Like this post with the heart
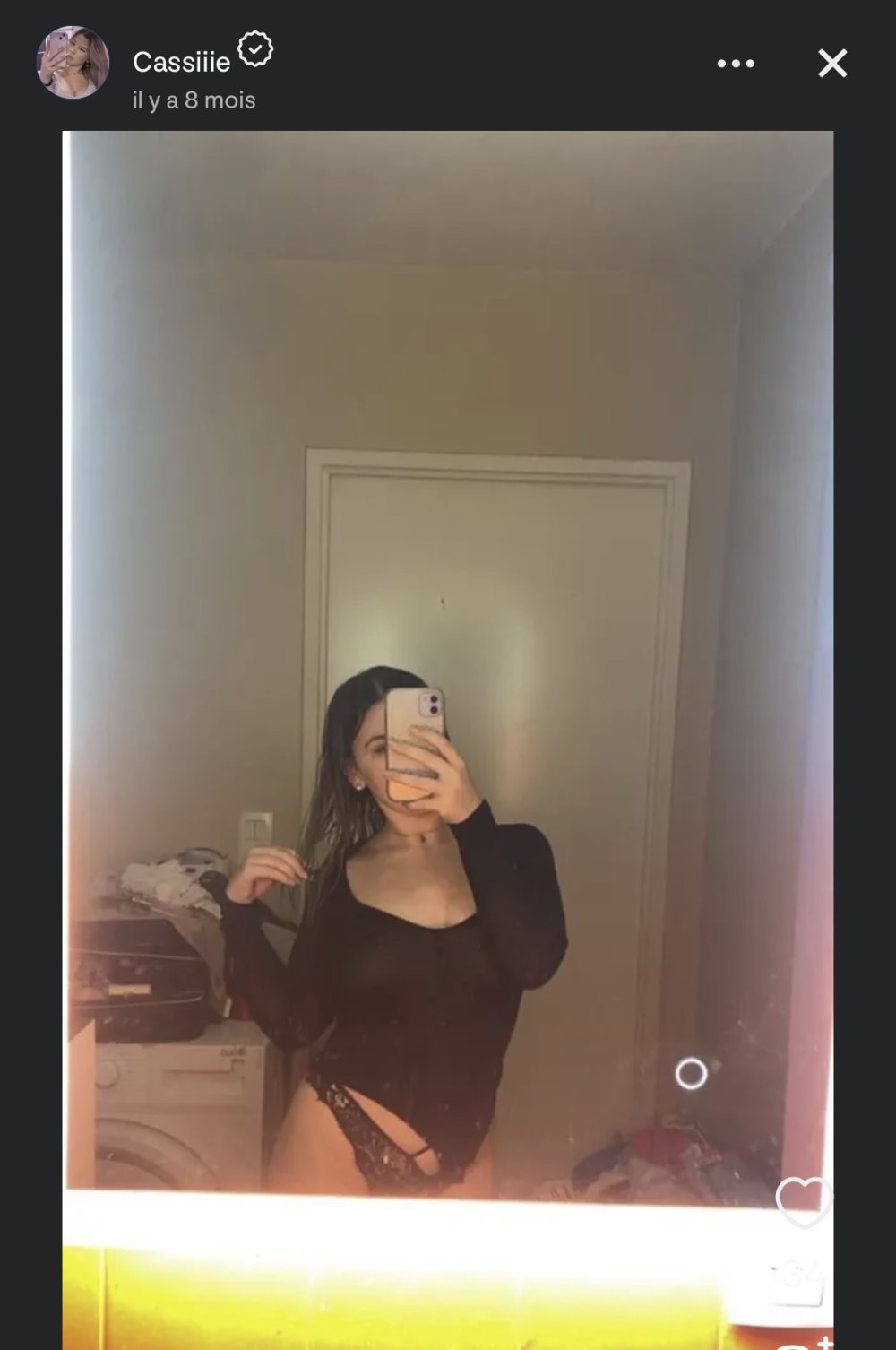Image resolution: width=896 pixels, height=1350 pixels. [x=803, y=1200]
